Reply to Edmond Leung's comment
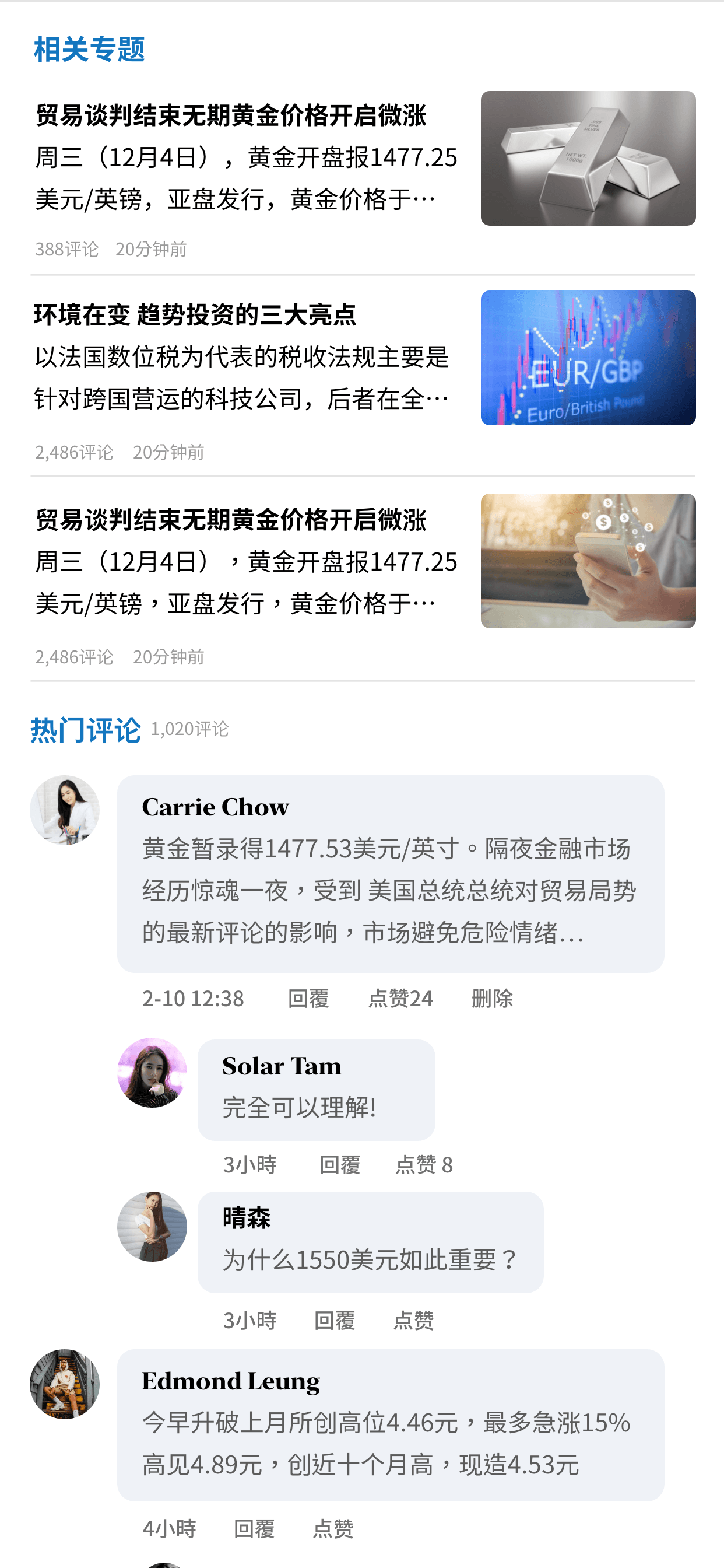Screen dimensions: 724x1568 pos(254,1528)
